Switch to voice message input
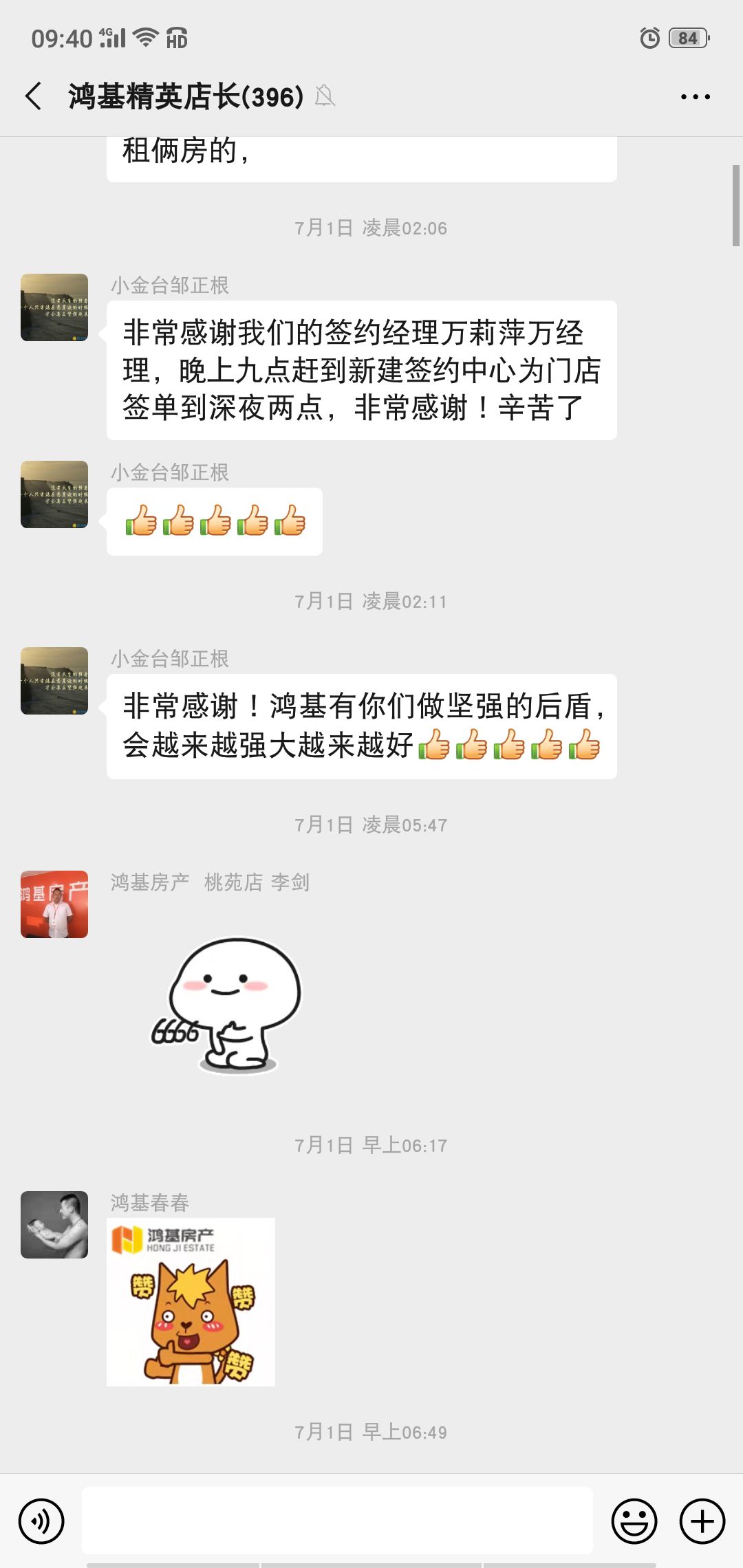 41,1521
